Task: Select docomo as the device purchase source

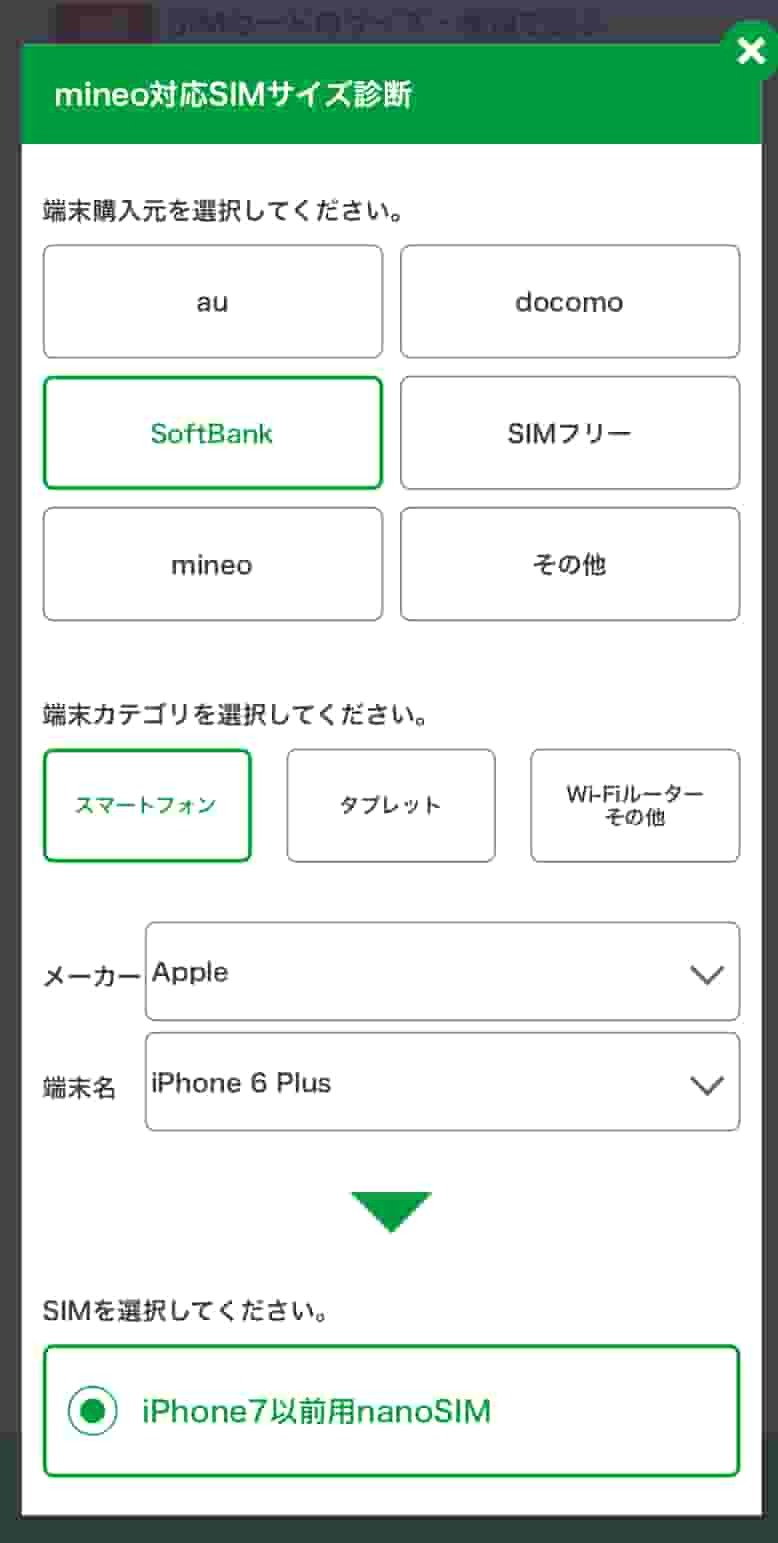Action: (569, 301)
